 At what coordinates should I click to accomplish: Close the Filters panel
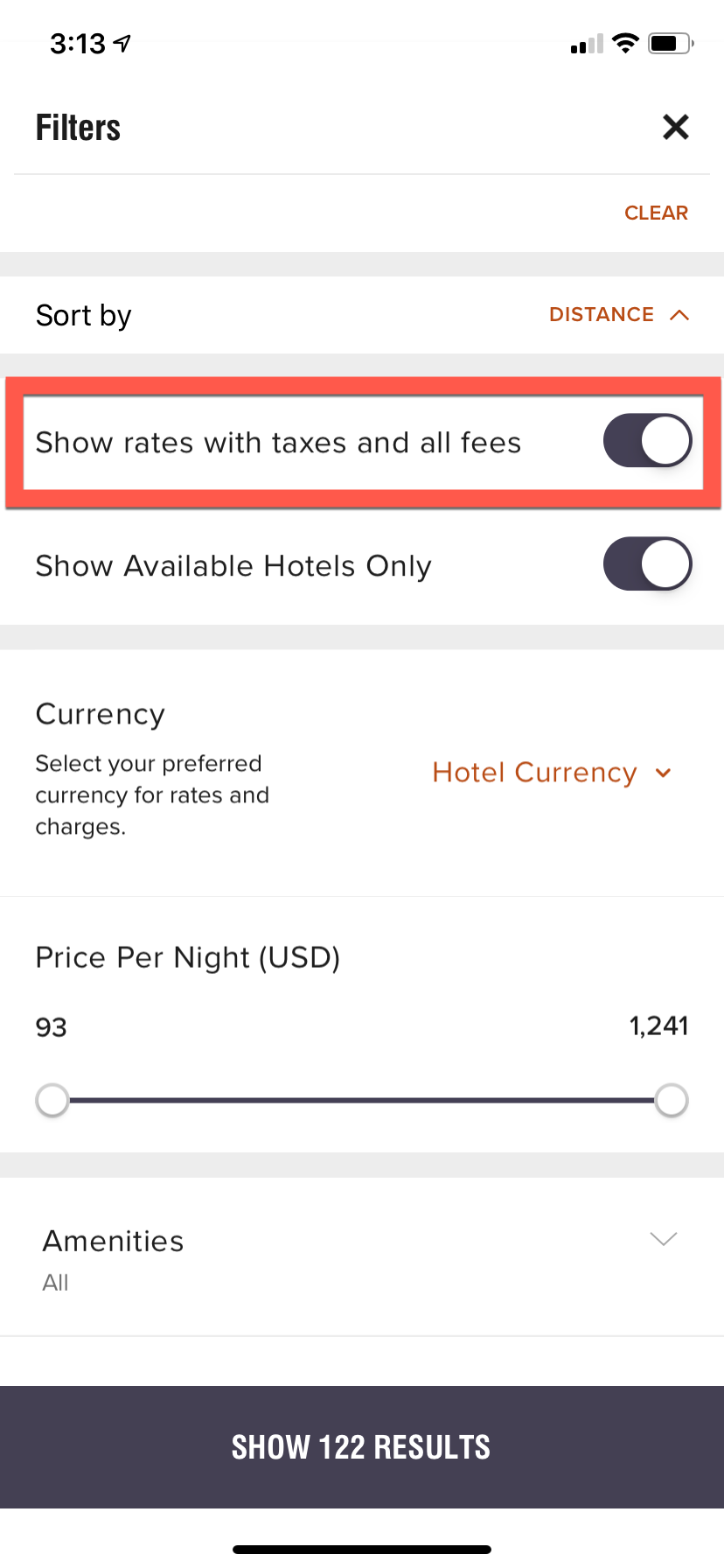pyautogui.click(x=675, y=127)
